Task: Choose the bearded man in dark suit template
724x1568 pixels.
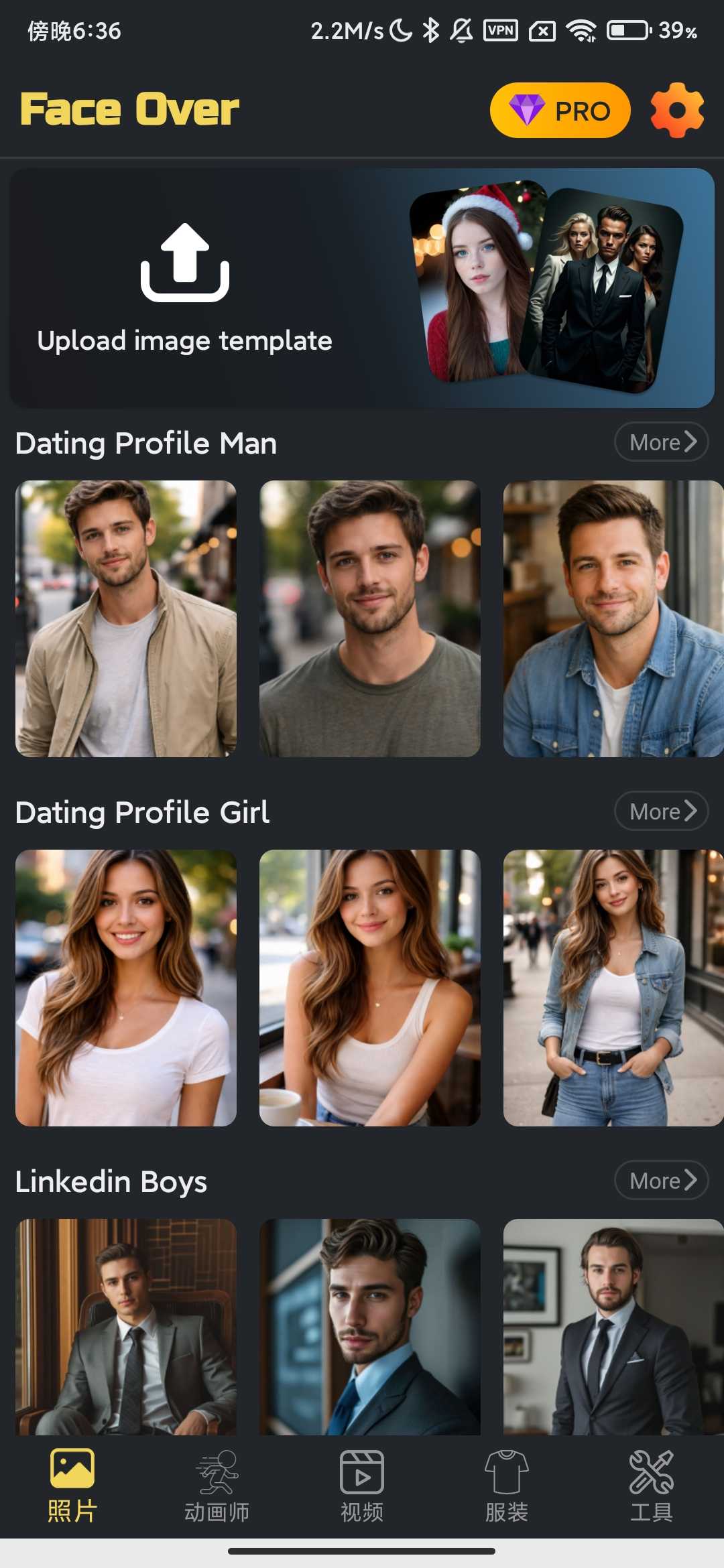Action: pos(613,1327)
